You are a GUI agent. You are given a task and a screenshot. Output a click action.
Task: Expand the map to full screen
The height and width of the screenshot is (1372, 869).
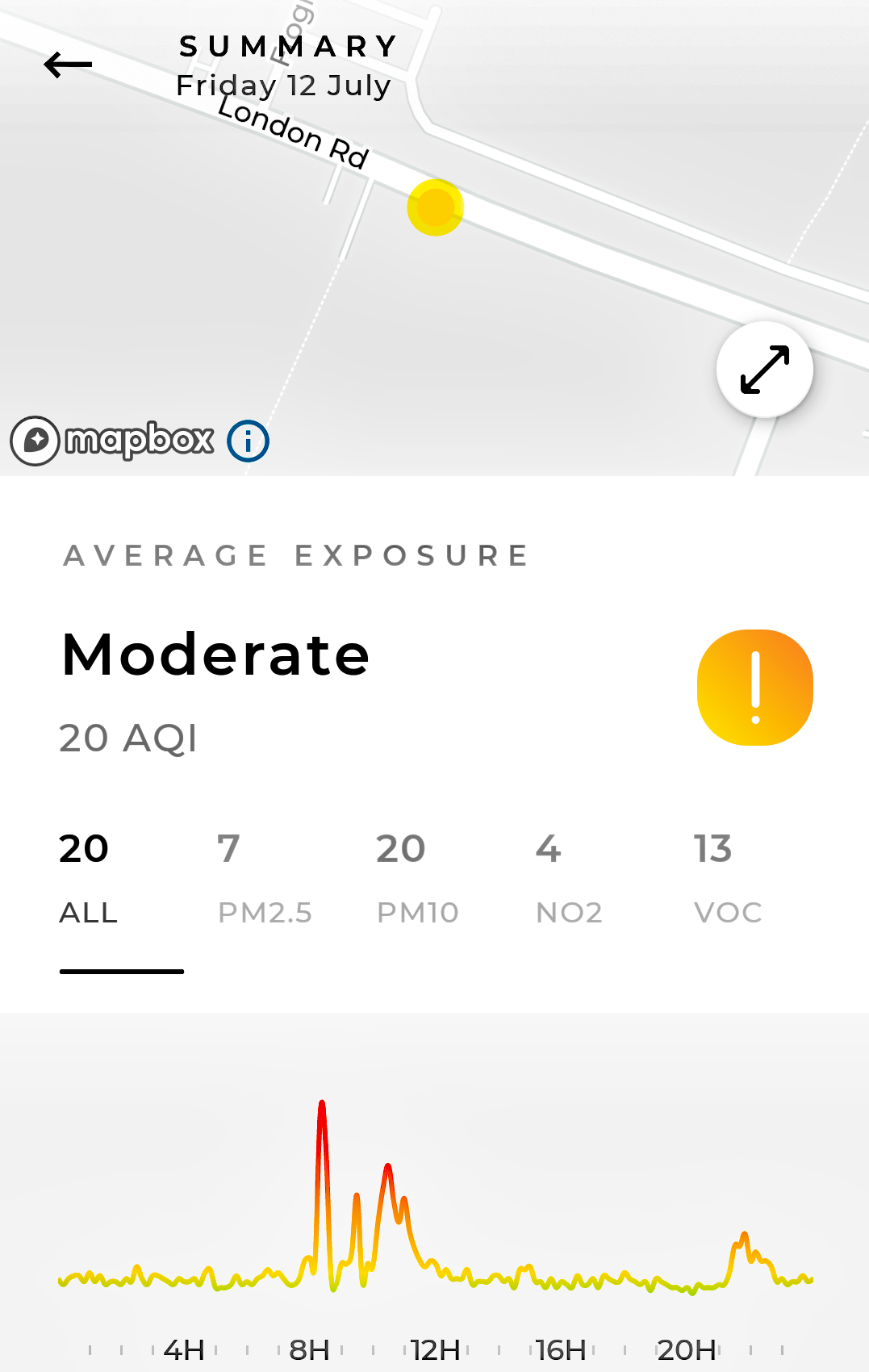(764, 370)
